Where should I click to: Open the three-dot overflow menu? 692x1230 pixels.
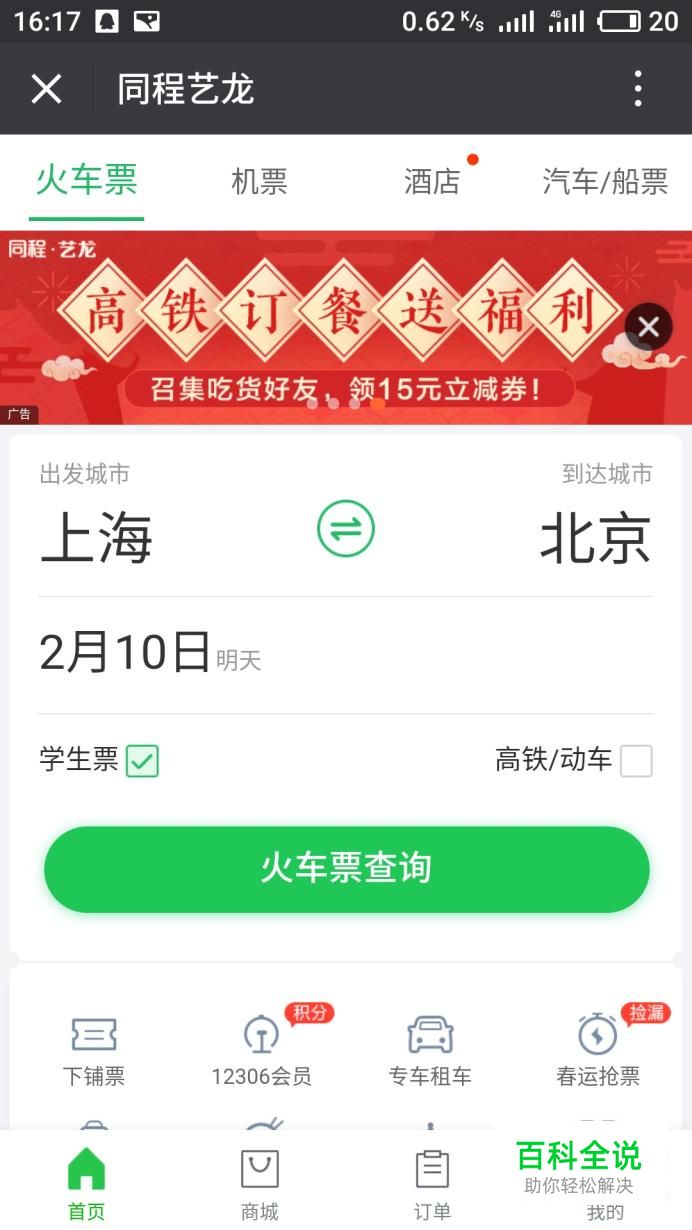(x=638, y=89)
